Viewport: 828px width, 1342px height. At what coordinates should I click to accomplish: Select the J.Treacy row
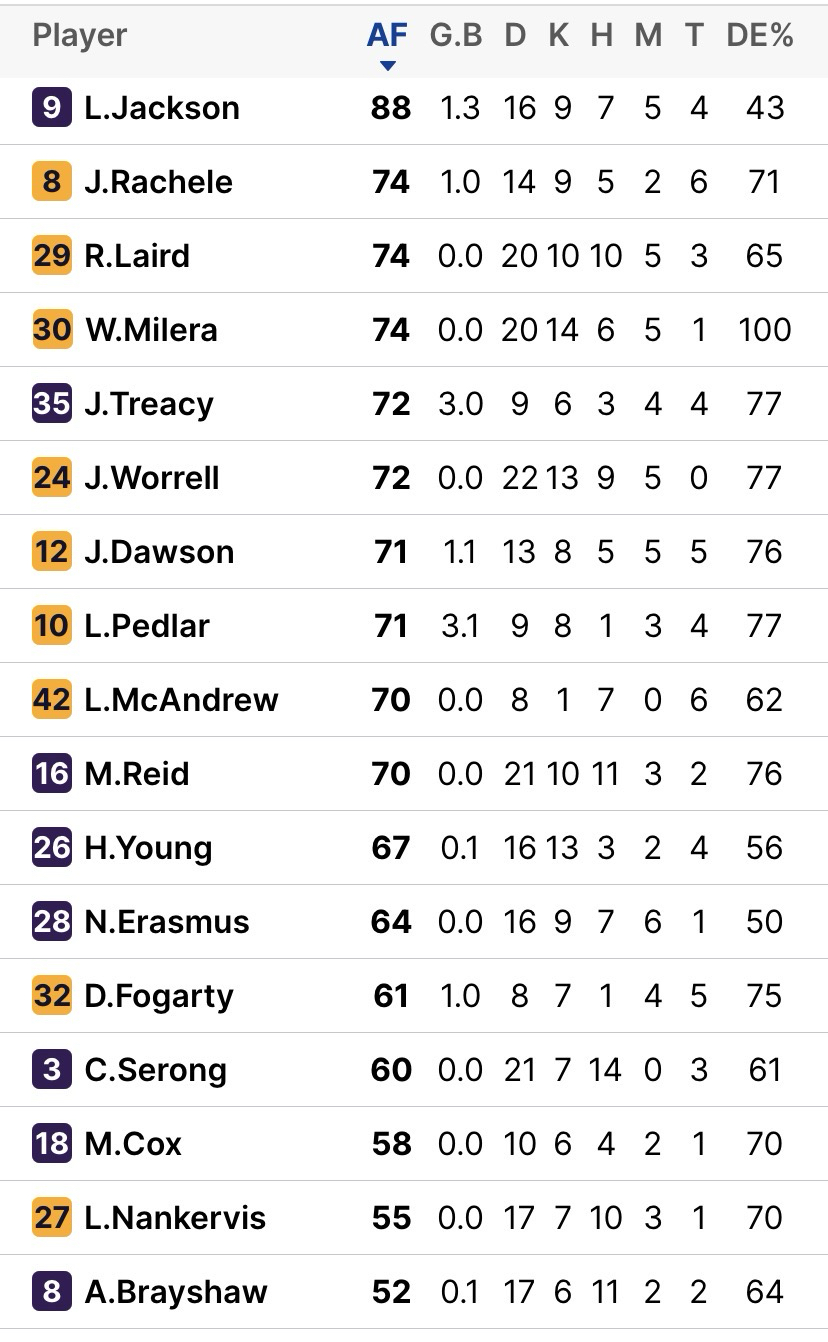149,404
